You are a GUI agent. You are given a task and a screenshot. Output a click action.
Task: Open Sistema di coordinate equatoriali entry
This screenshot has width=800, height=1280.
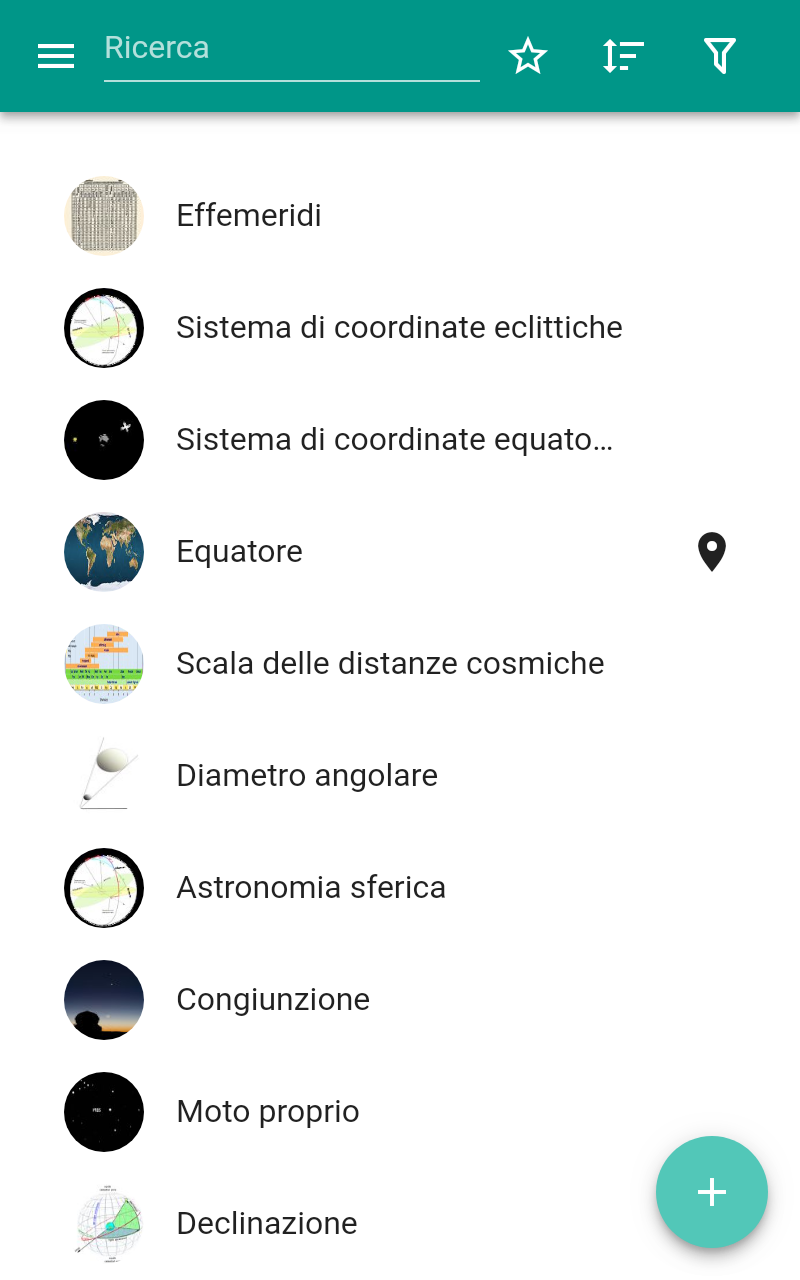pos(394,440)
